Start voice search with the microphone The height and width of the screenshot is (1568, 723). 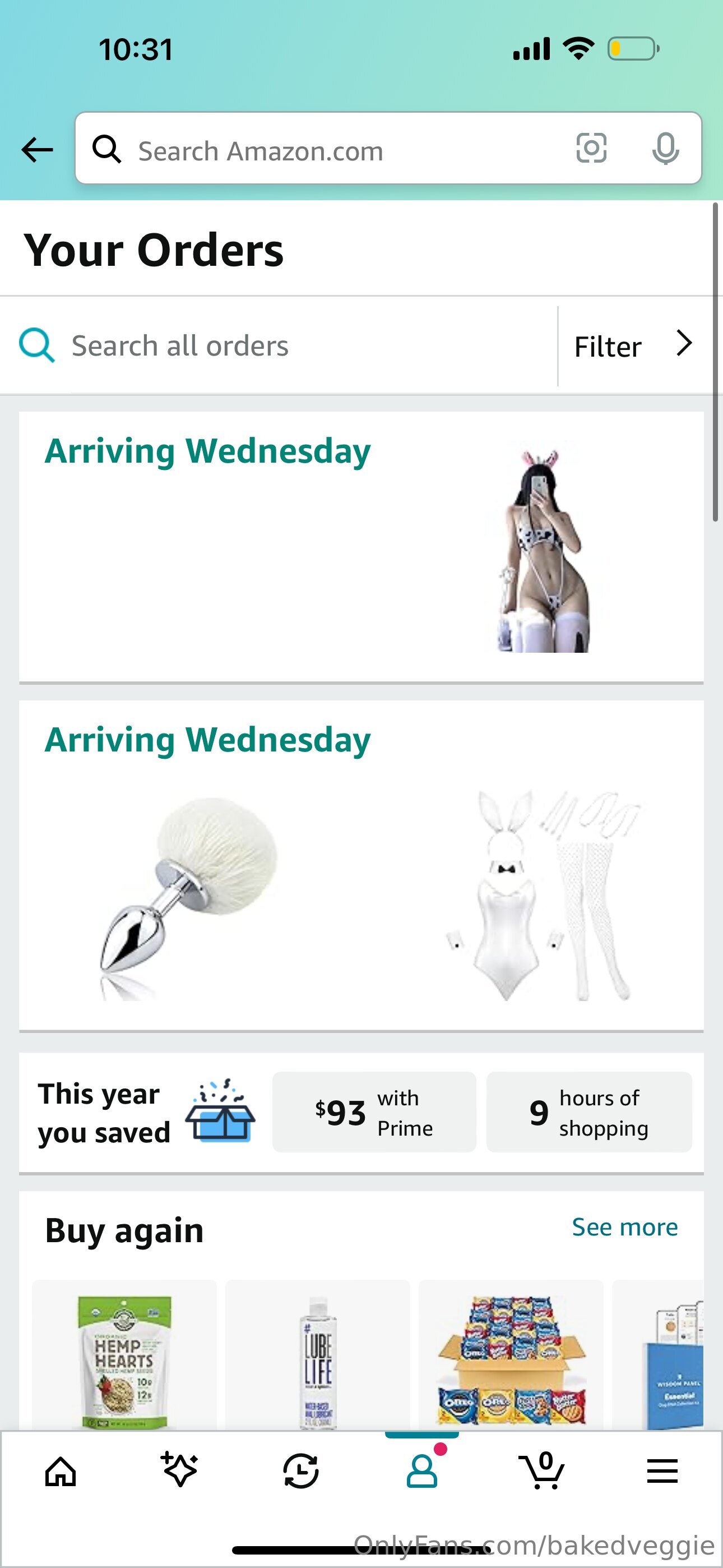pyautogui.click(x=665, y=149)
